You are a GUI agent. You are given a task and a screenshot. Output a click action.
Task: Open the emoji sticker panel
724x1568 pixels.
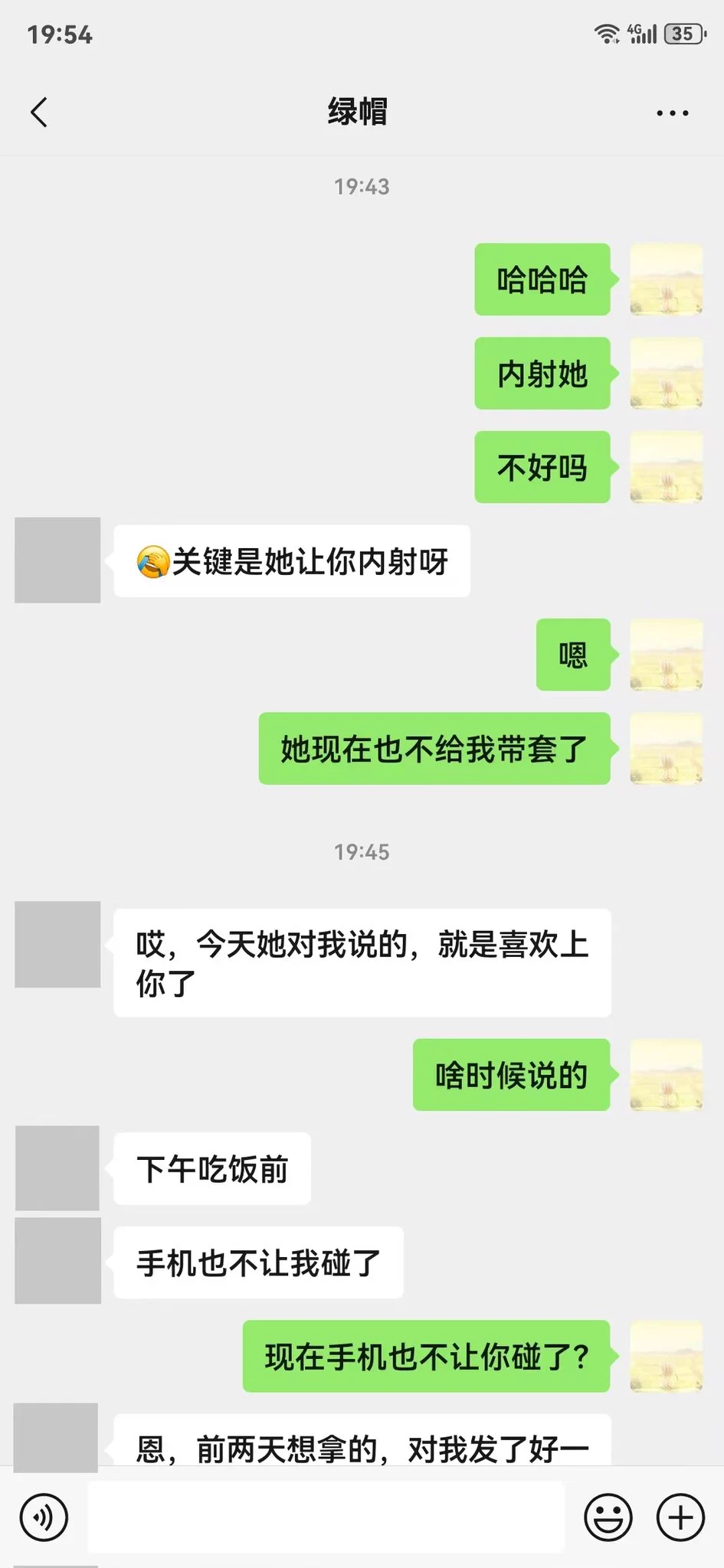pos(608,1517)
